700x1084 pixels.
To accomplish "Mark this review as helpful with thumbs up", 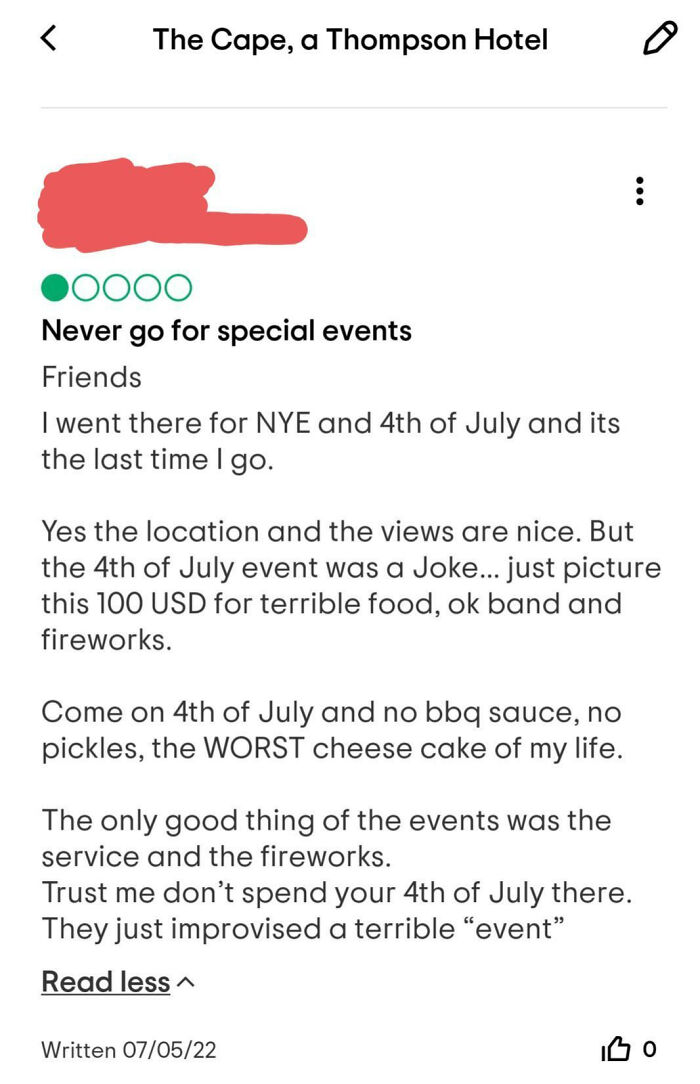I will click(x=616, y=1049).
